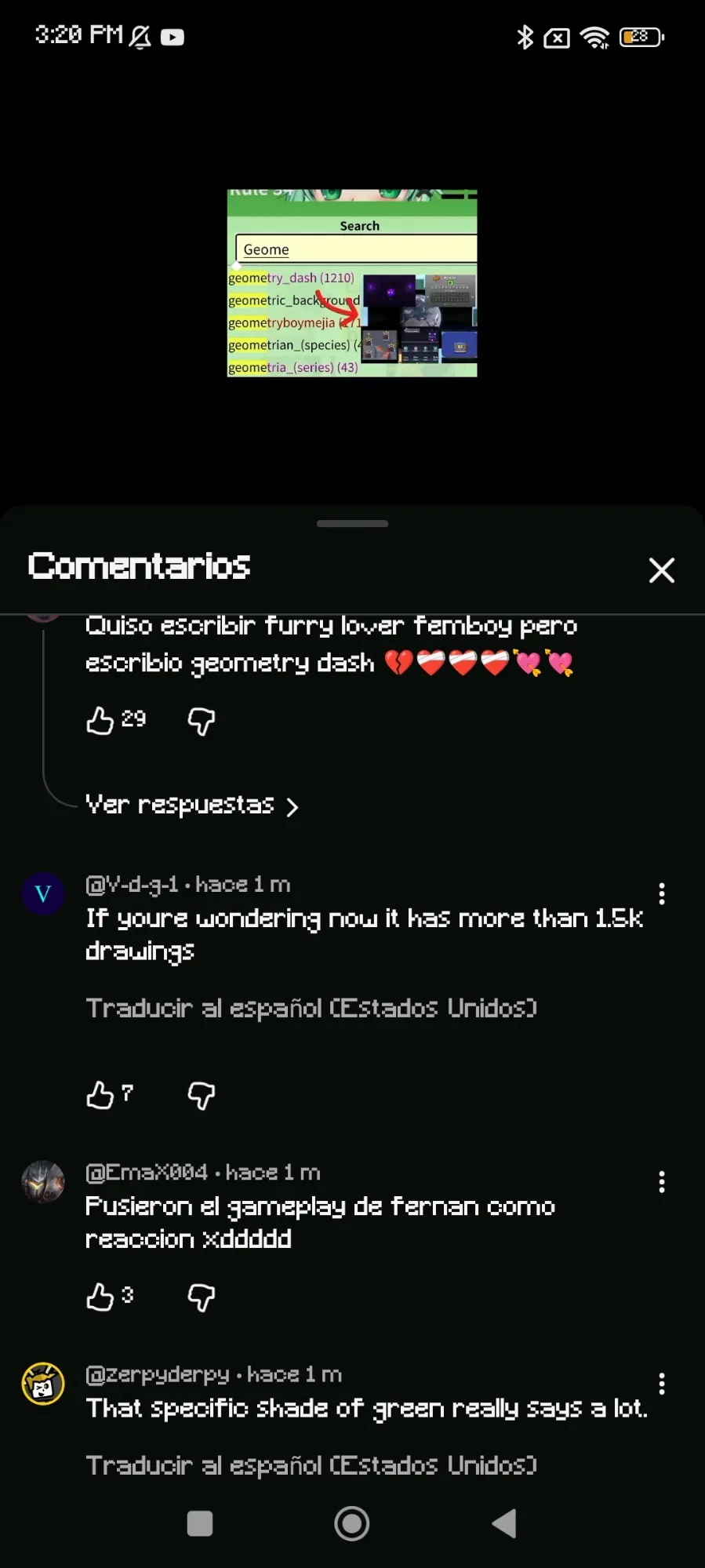Viewport: 705px width, 1568px height.
Task: Tap the video player above the comments
Action: coord(352,283)
